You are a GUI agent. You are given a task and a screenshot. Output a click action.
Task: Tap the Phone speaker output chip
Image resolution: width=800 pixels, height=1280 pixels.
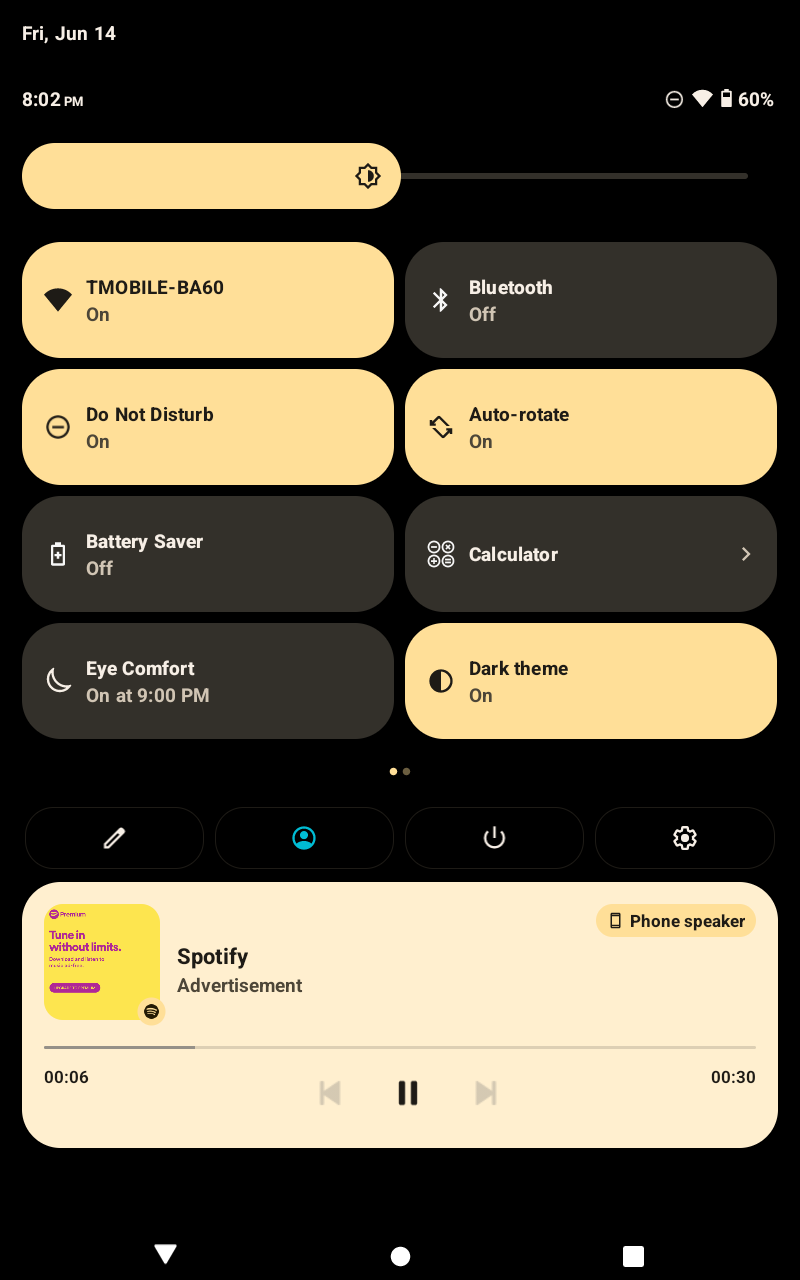tap(676, 921)
